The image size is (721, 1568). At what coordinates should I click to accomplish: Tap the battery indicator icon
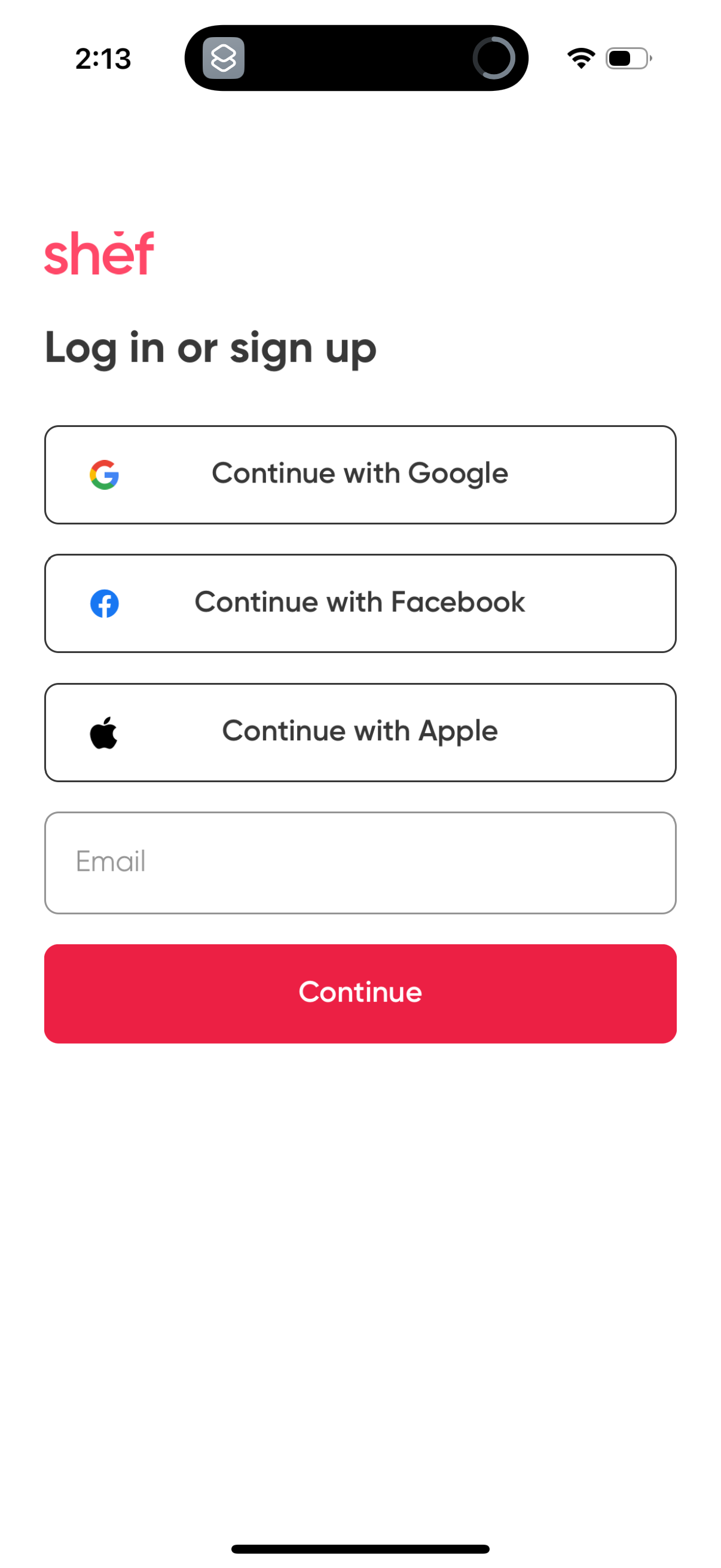[x=627, y=58]
